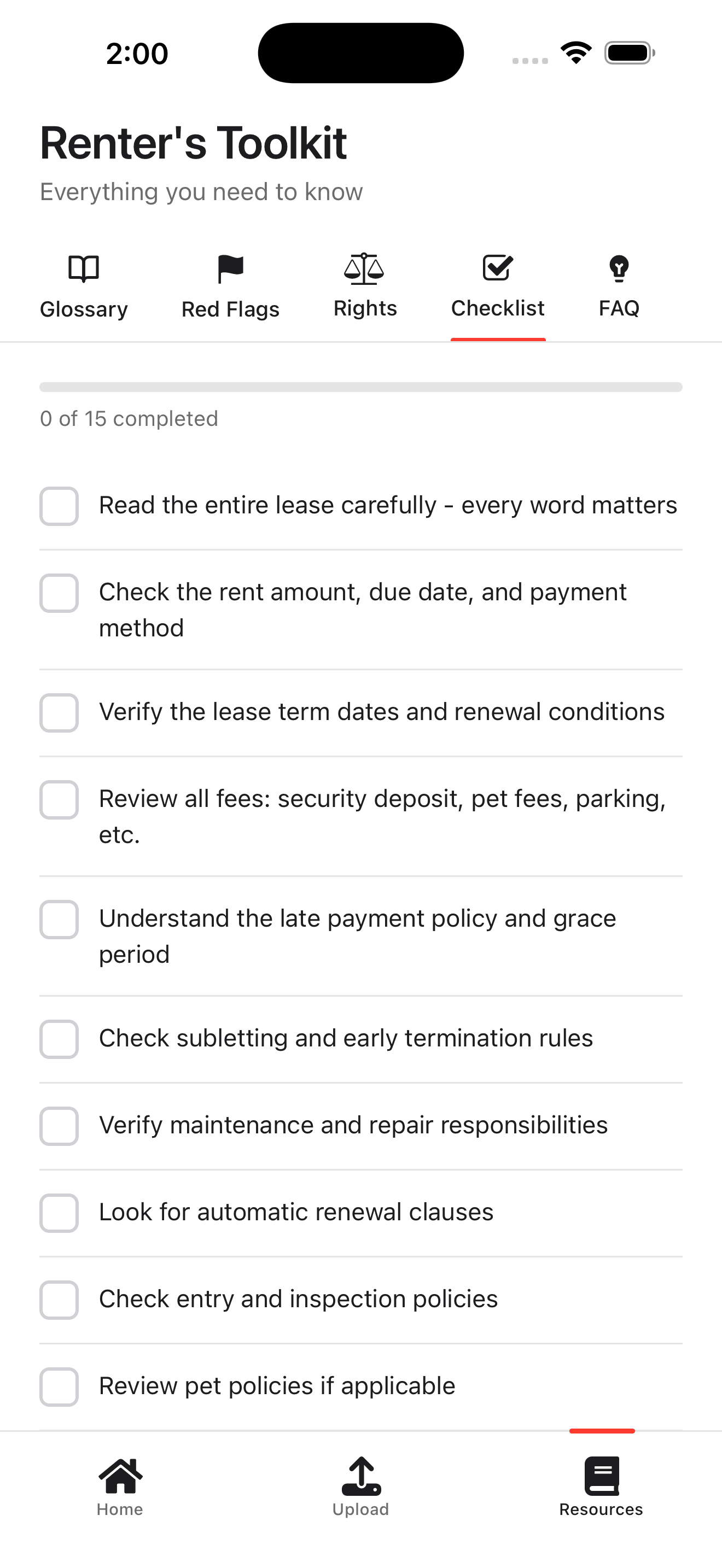
Task: Check the lease term dates verification item
Action: 59,713
